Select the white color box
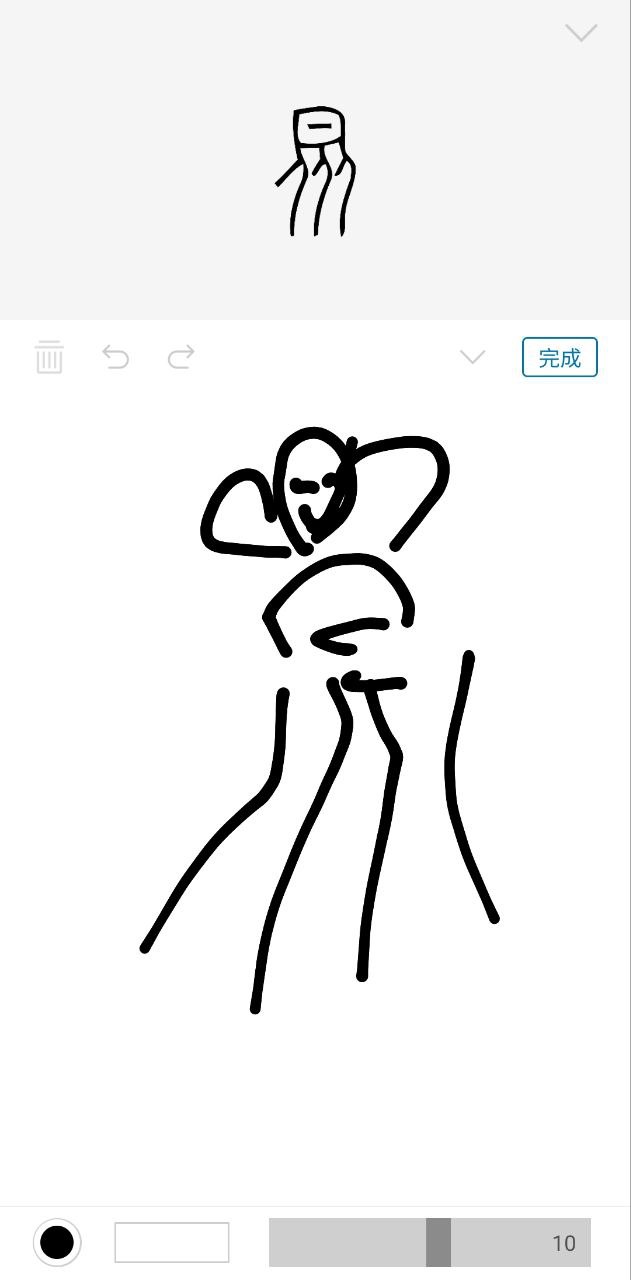Screen dimensions: 631x1280 point(172,1242)
